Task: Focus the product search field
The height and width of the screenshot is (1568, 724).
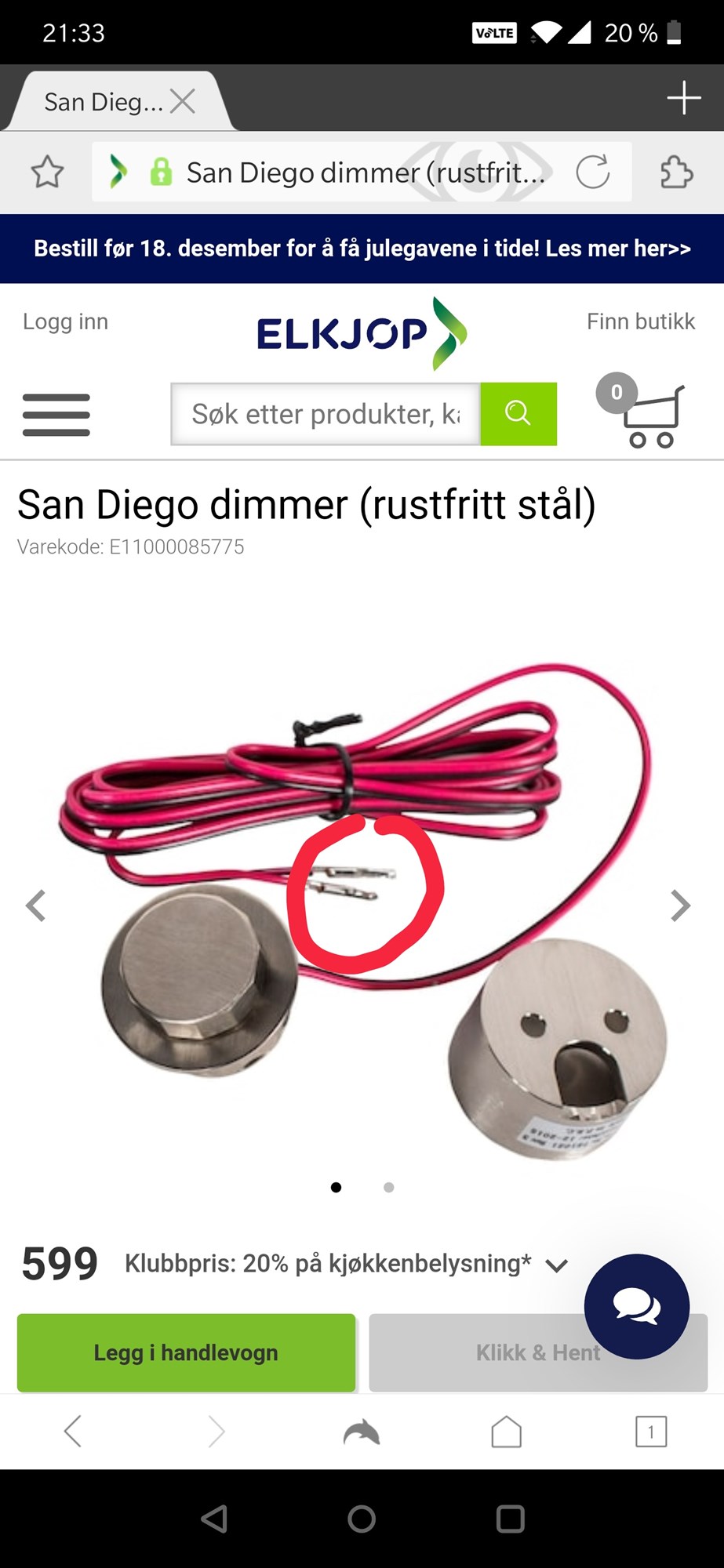Action: (326, 414)
